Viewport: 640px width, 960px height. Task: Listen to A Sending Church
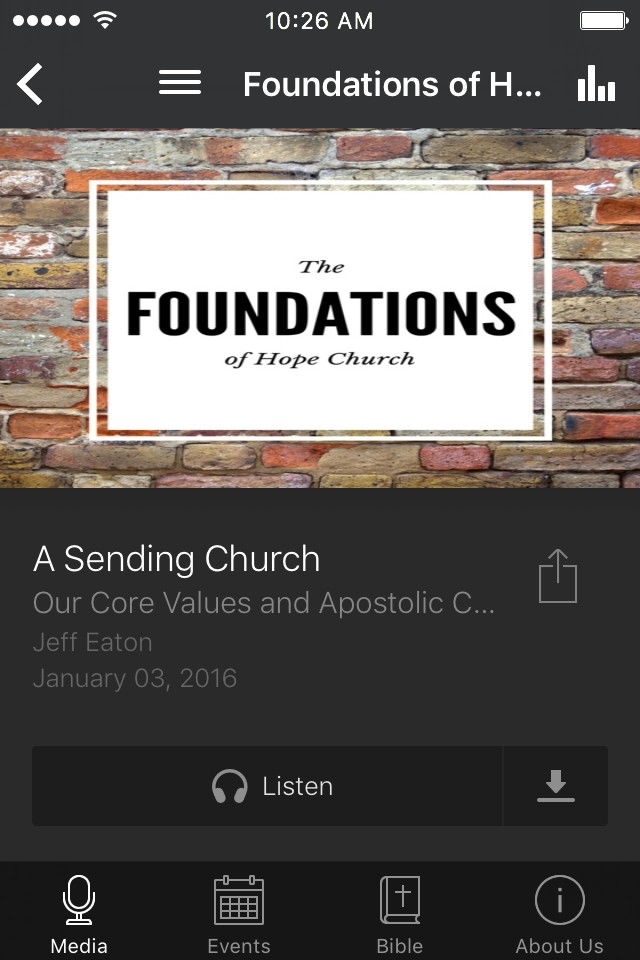click(267, 786)
